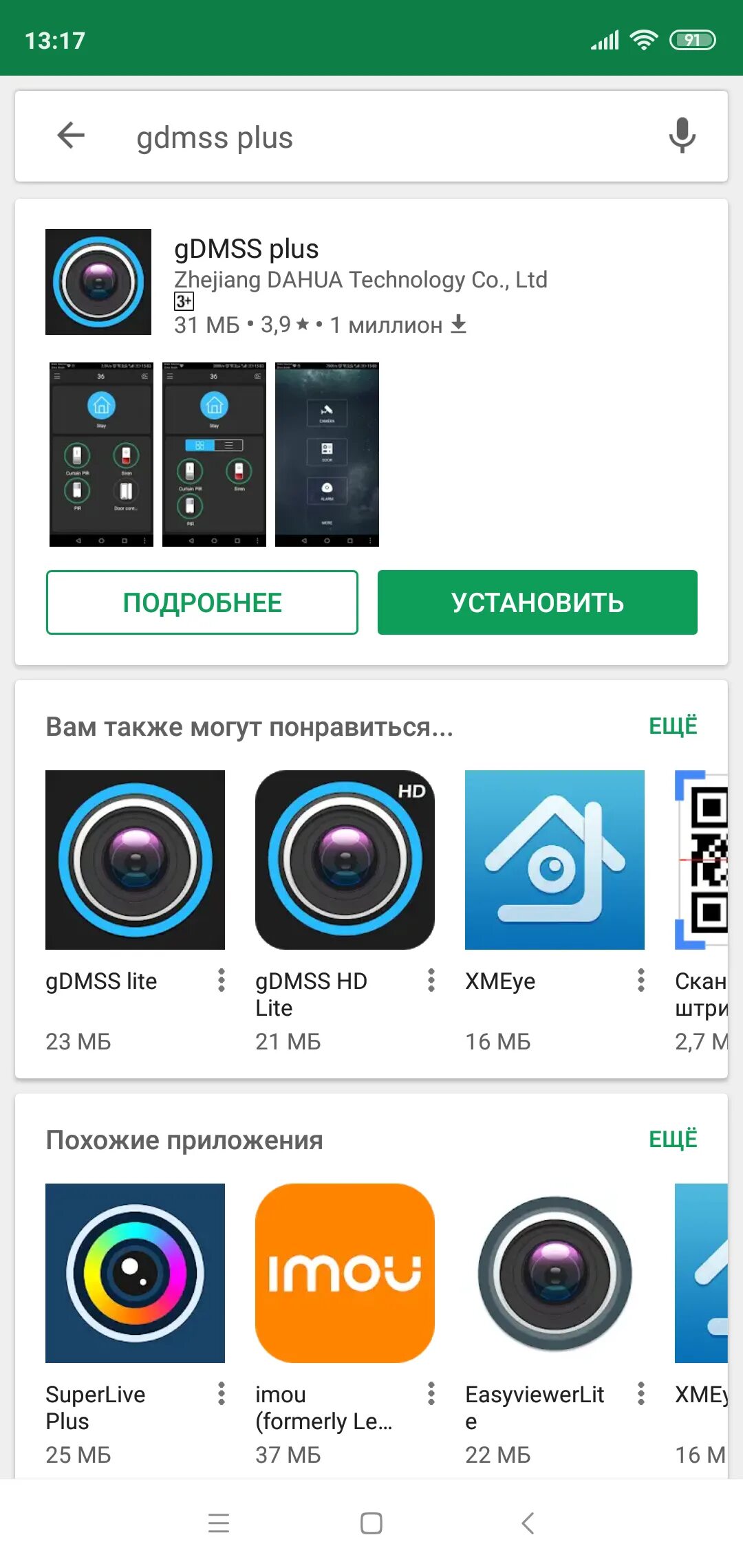Image resolution: width=743 pixels, height=1568 pixels.
Task: Open the overflow menu for EasyviewerLite
Action: pyautogui.click(x=641, y=1393)
